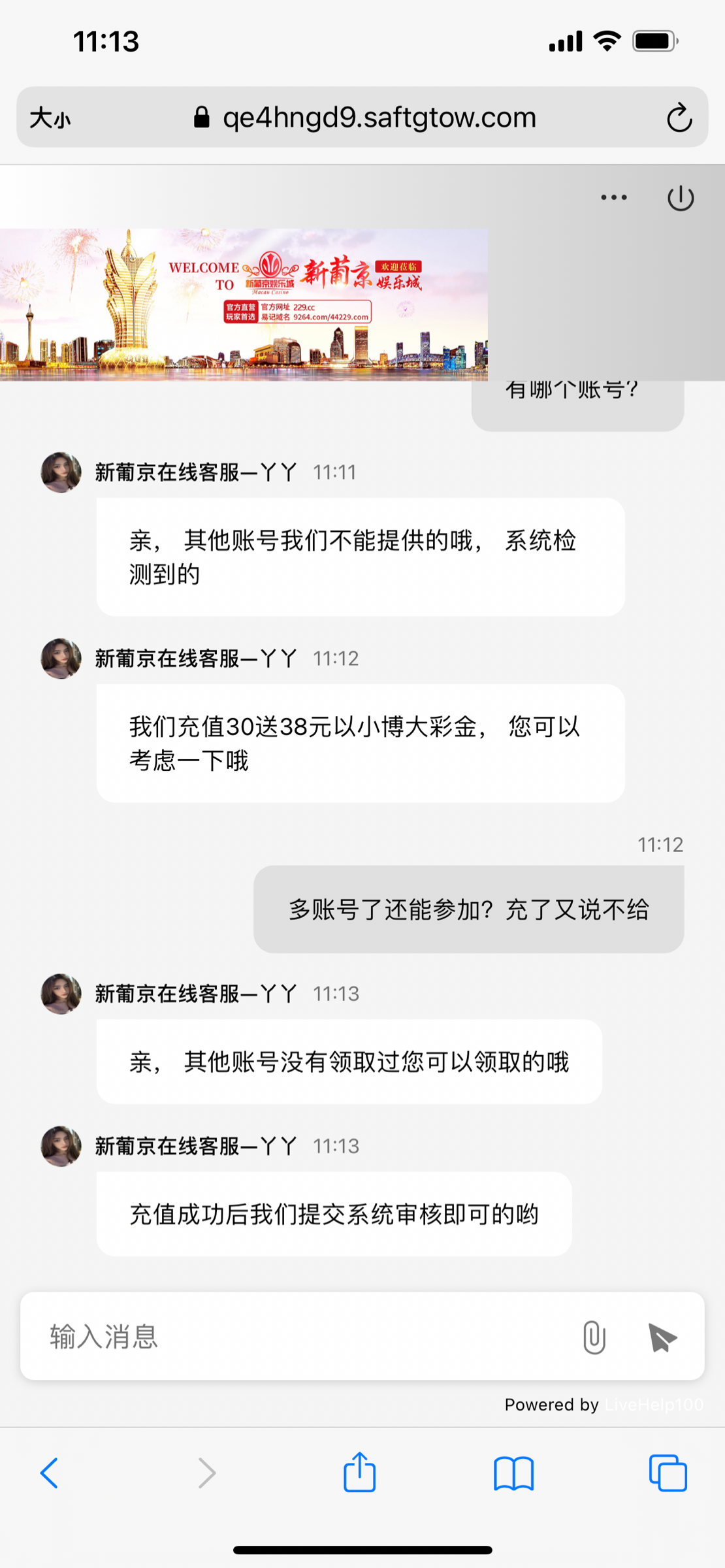Go back to the previous page
725x1568 pixels.
(x=50, y=1473)
